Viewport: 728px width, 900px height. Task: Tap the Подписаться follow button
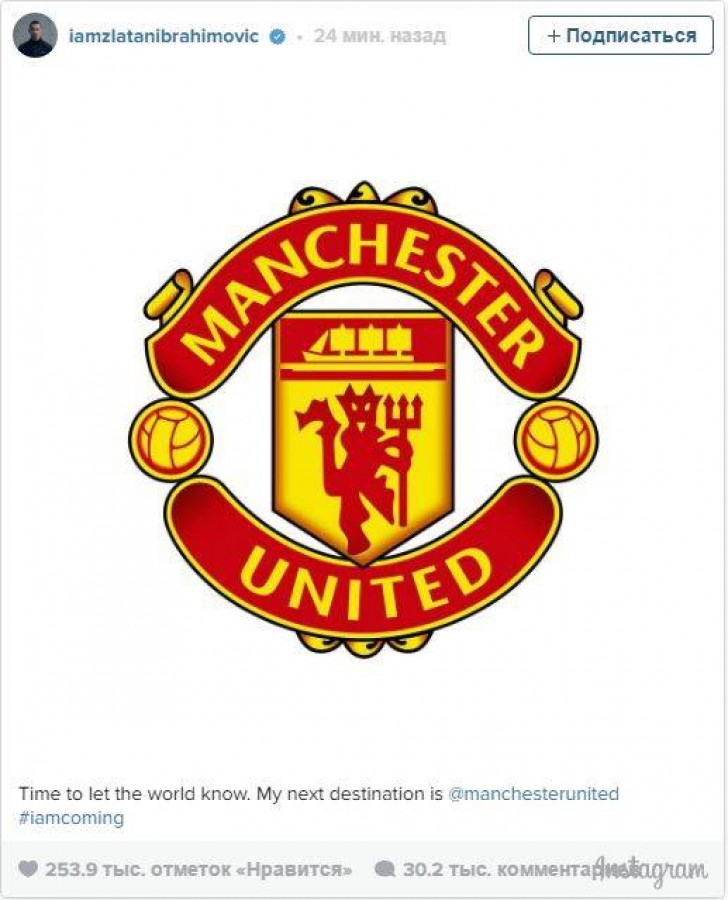tap(621, 35)
